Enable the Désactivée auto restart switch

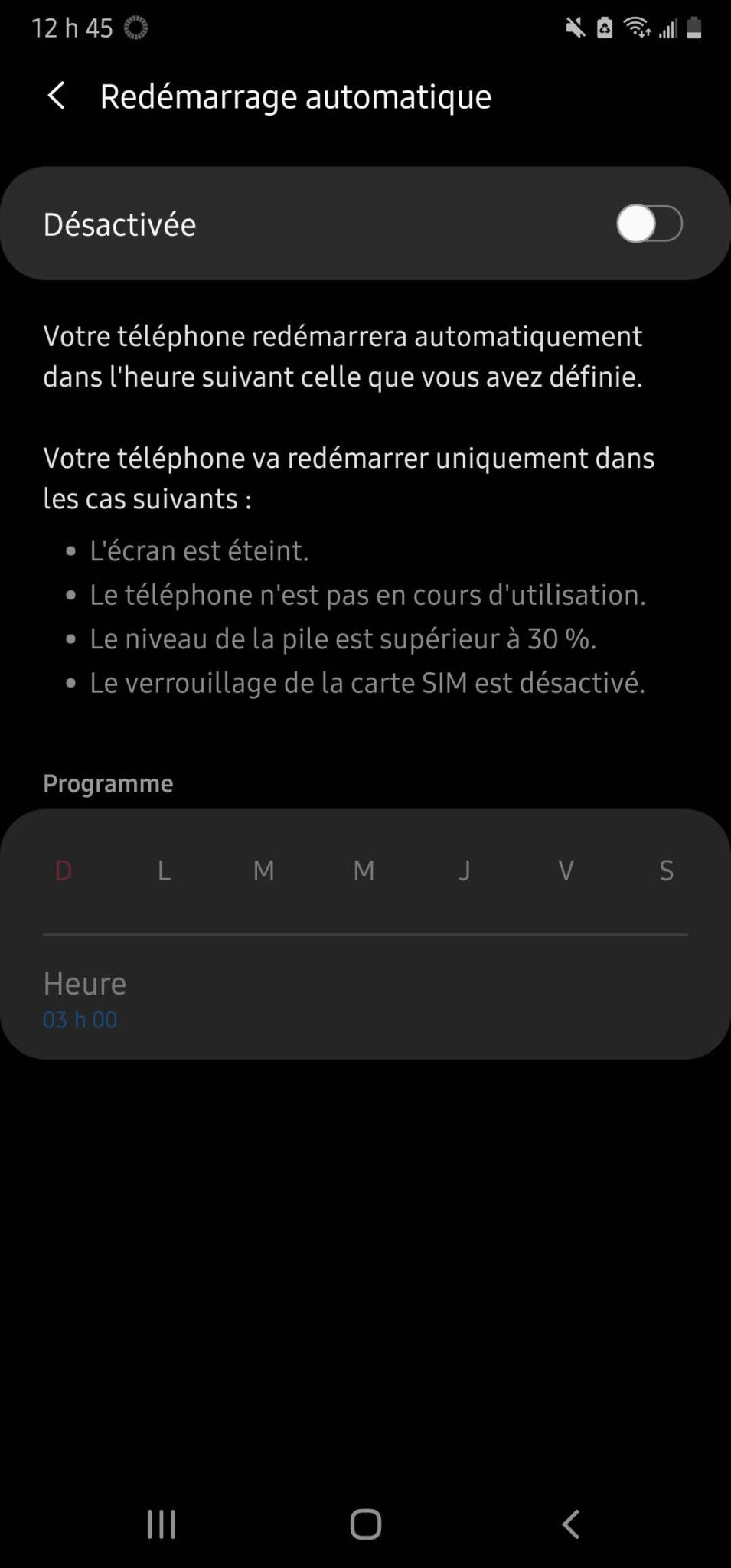coord(649,224)
